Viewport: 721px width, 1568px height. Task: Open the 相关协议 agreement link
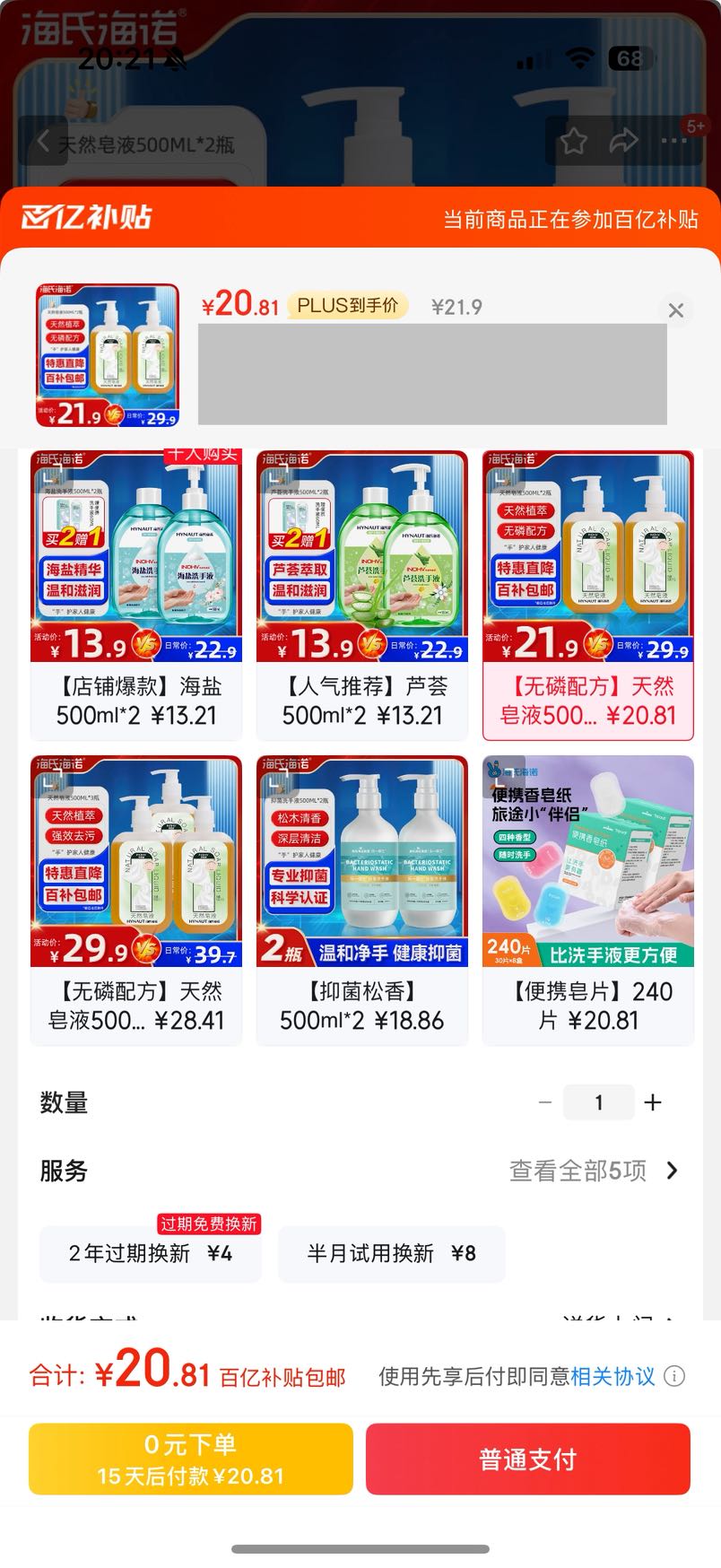(619, 1376)
